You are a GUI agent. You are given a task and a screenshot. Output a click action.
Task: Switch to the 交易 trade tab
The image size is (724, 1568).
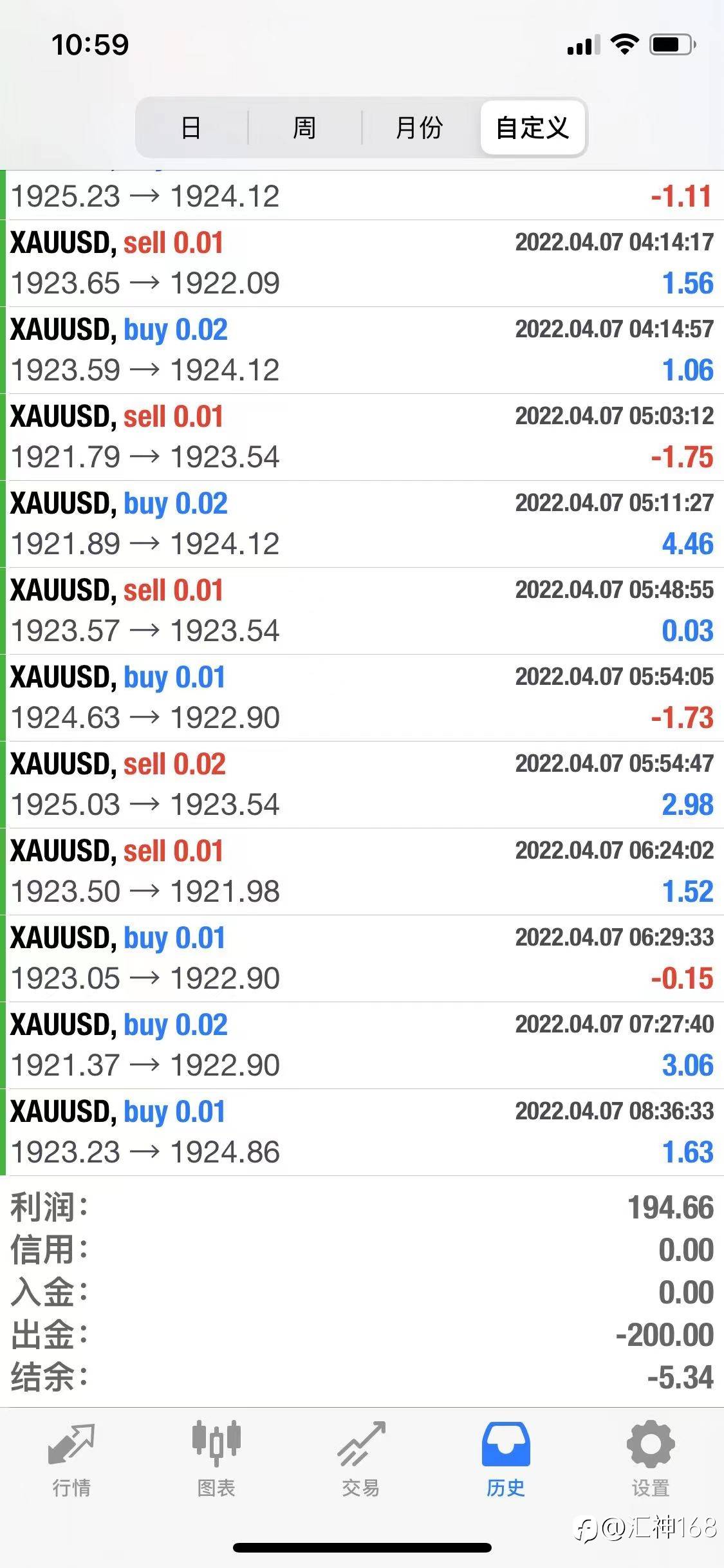point(361,1459)
